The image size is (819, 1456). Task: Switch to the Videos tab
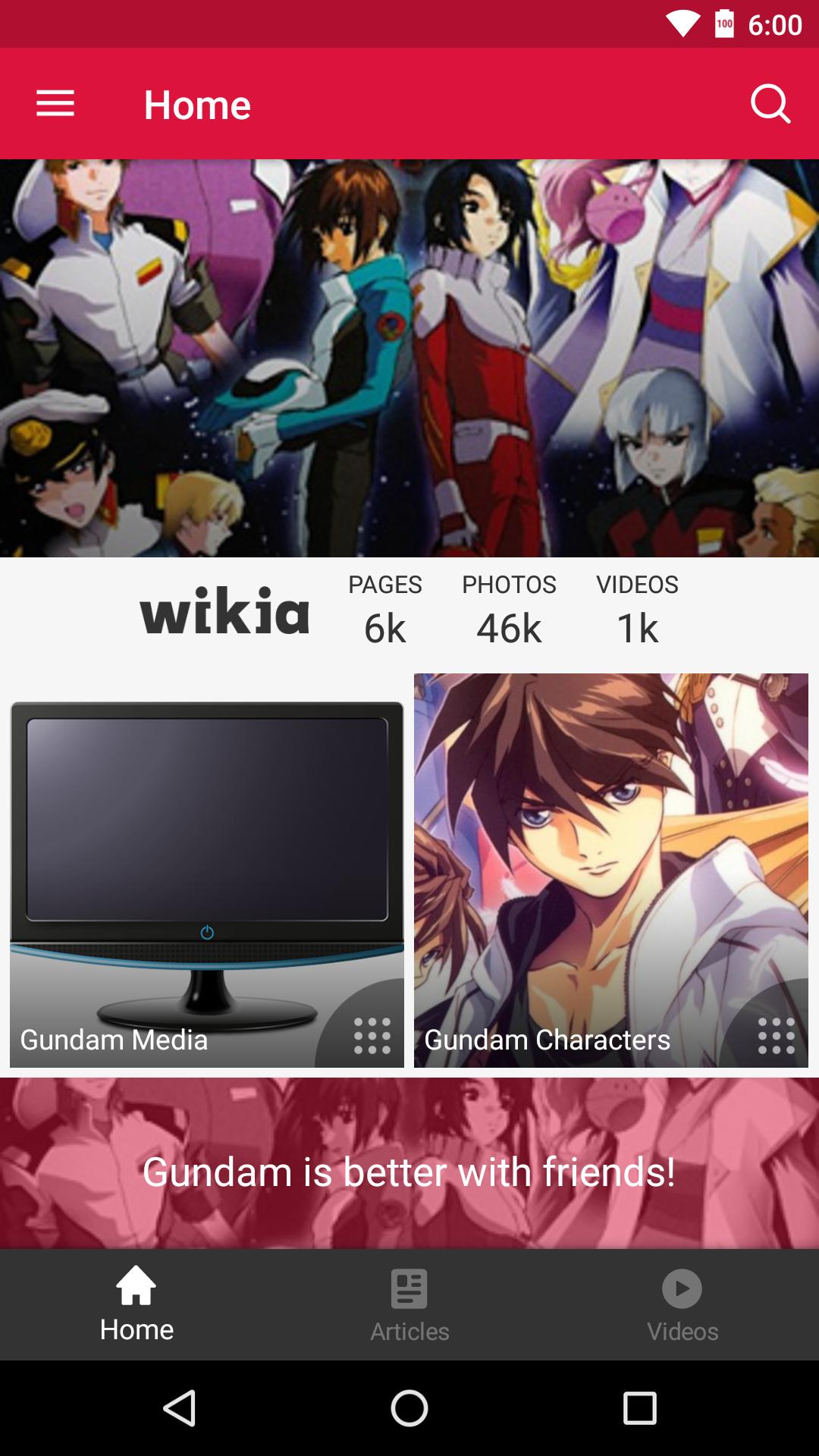pos(682,1306)
